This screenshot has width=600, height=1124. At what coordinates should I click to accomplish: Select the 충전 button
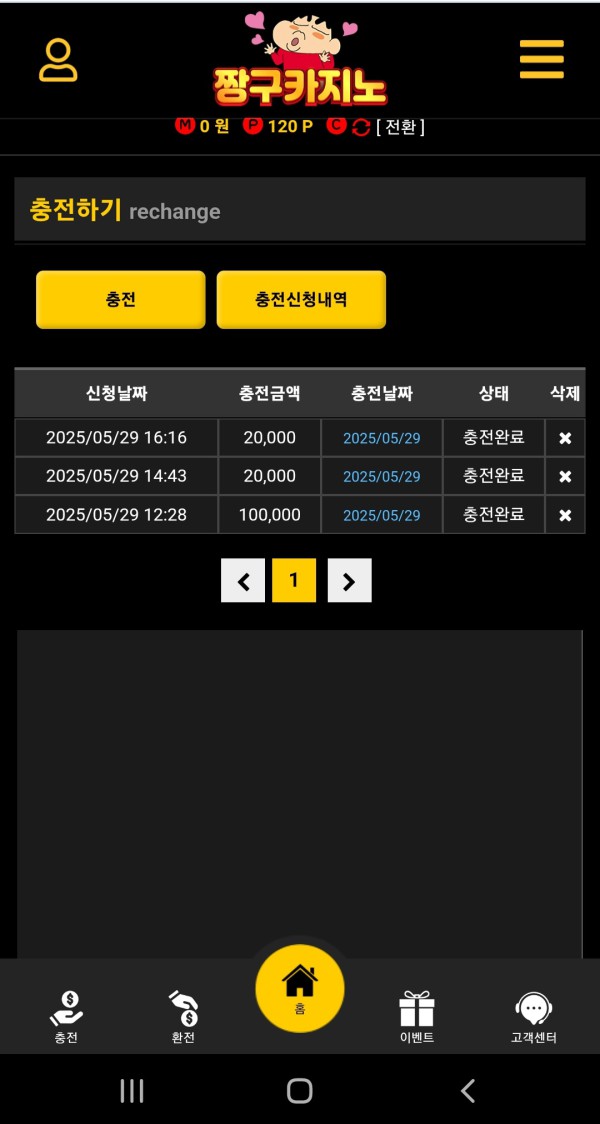tap(120, 300)
